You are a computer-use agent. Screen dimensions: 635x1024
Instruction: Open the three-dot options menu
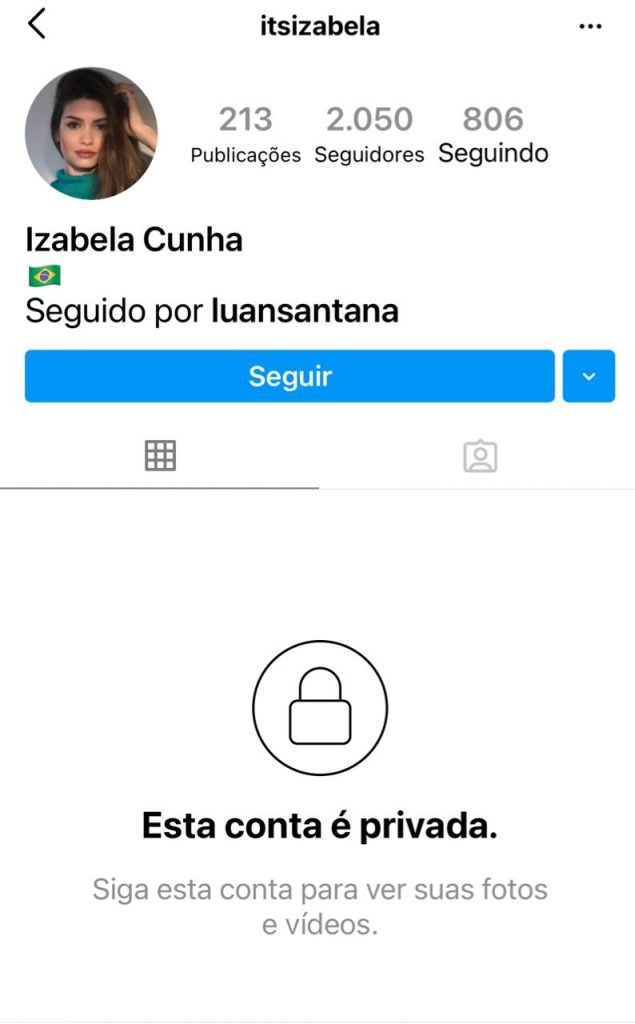590,26
